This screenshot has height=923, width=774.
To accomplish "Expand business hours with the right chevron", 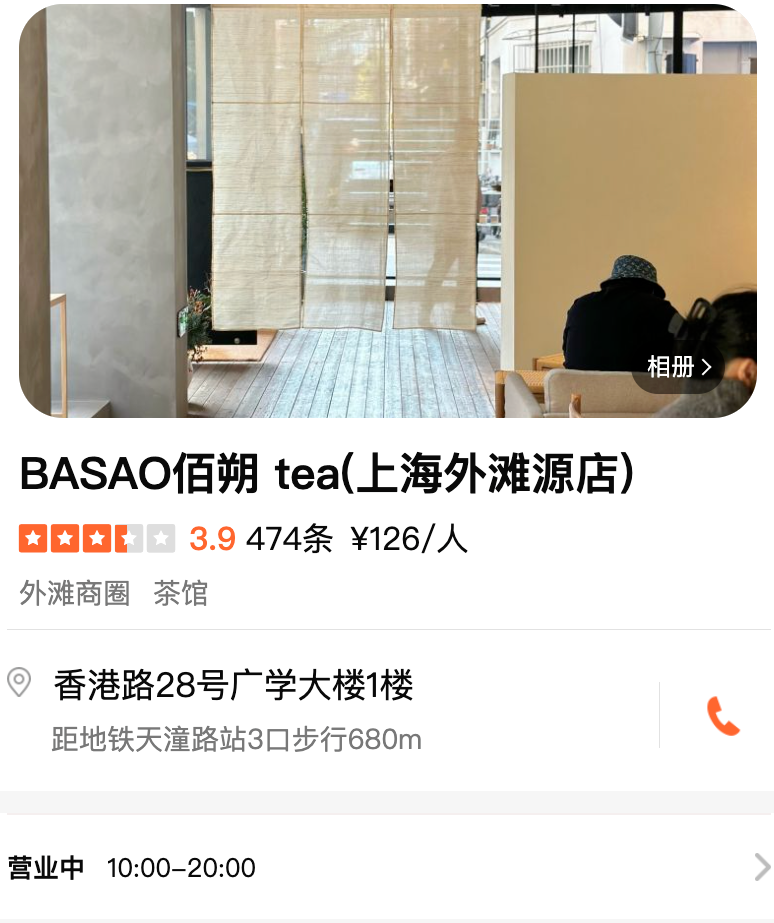I will pos(756,868).
